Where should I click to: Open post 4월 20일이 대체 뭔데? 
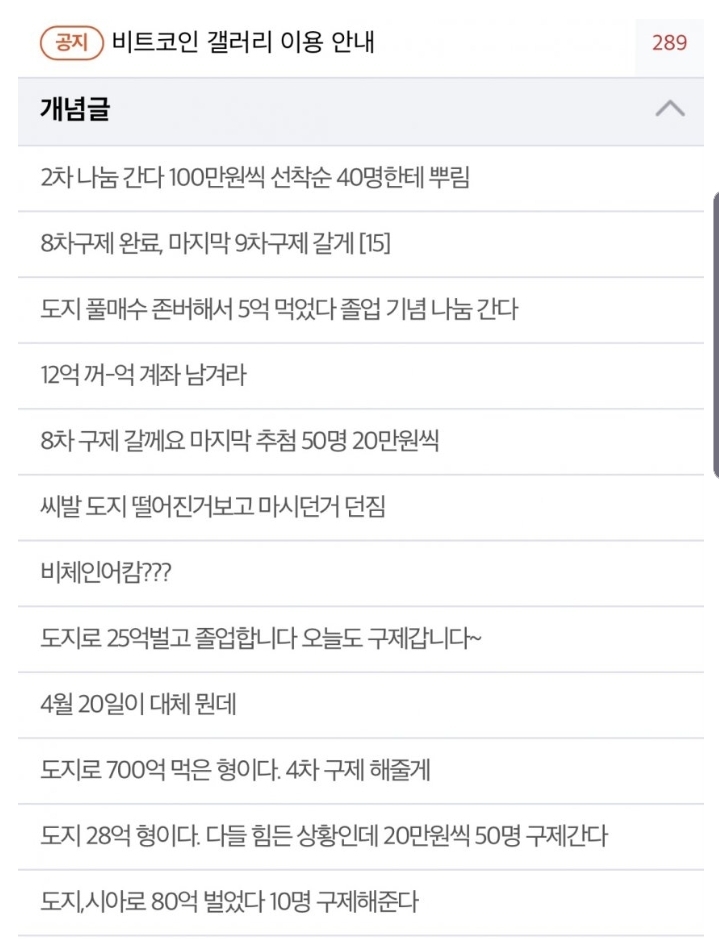click(138, 705)
